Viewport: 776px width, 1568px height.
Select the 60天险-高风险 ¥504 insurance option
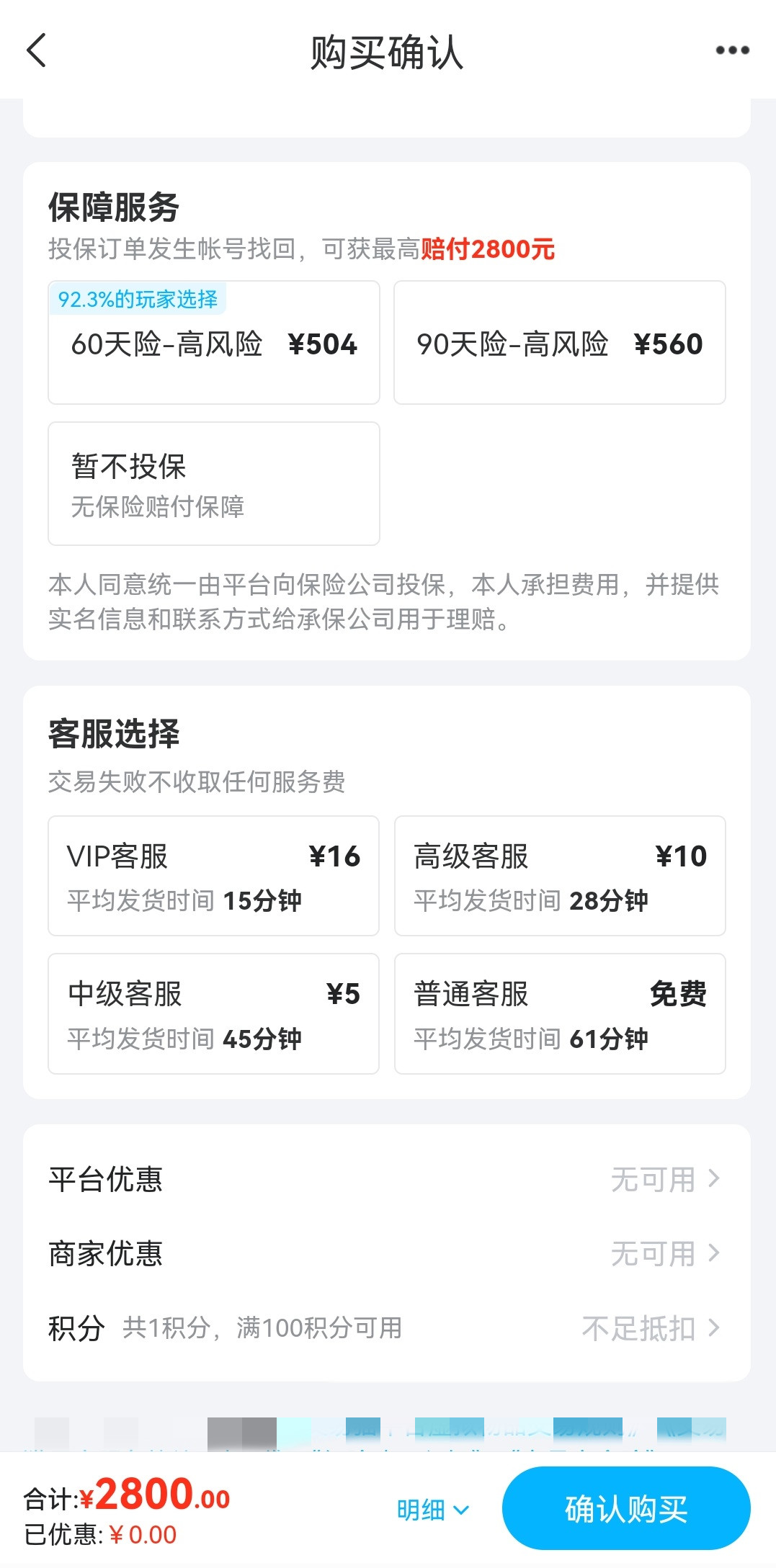click(x=214, y=343)
